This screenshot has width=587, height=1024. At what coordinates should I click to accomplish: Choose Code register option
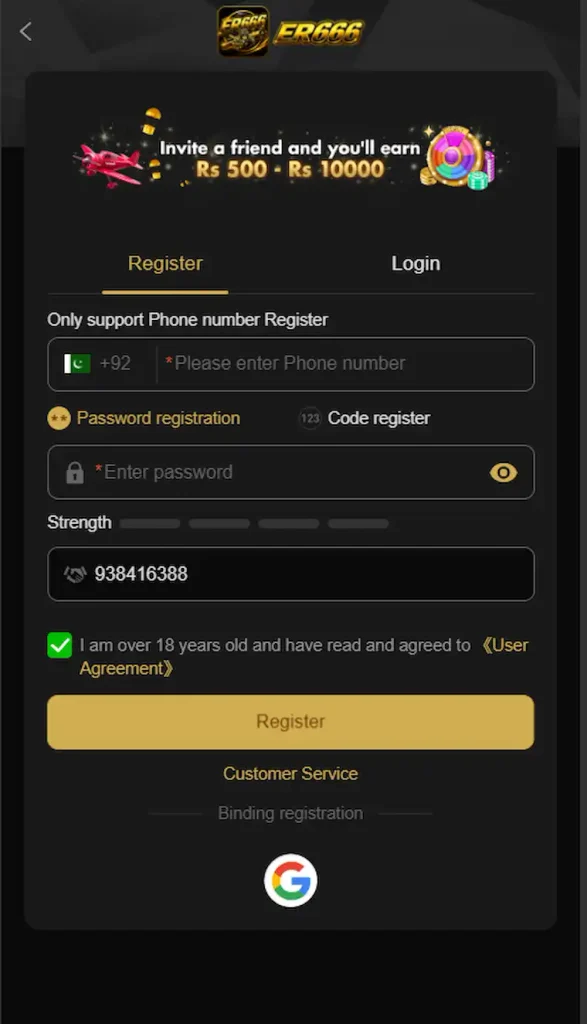click(x=364, y=418)
